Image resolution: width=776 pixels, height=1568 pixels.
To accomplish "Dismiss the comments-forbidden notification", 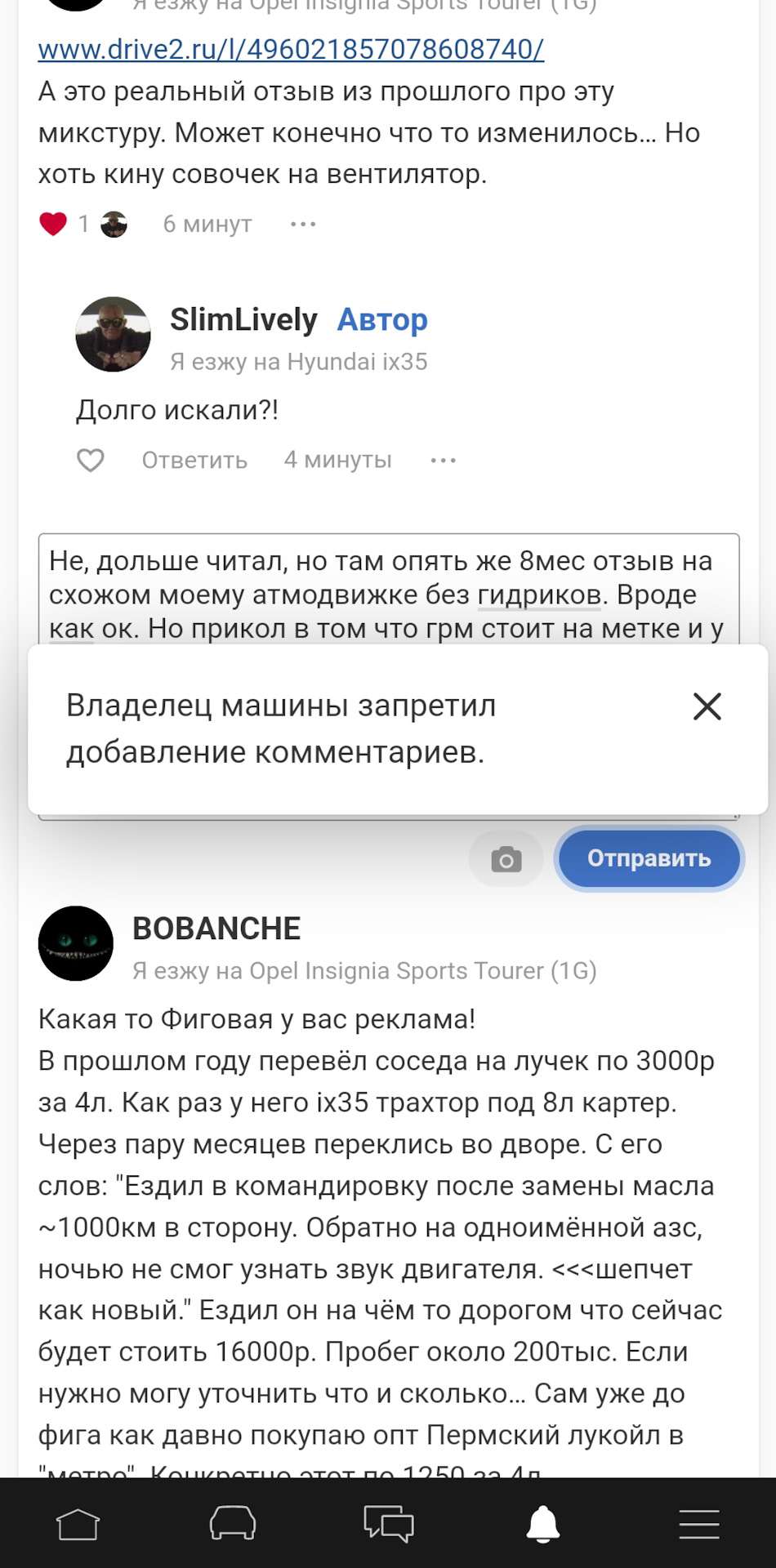I will click(x=707, y=706).
